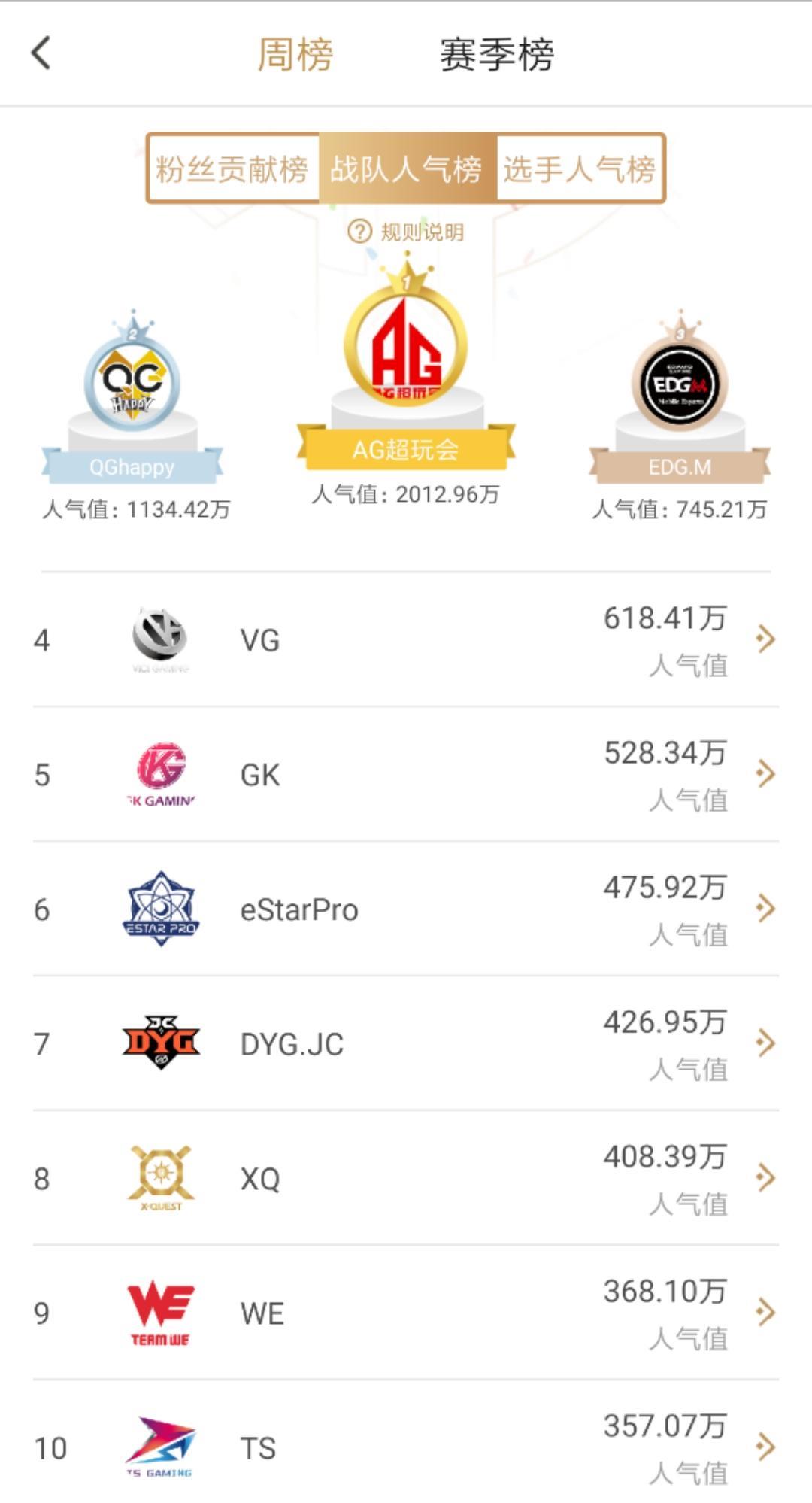Open 规则说明 rules explanation
Image resolution: width=812 pixels, height=1503 pixels.
406,232
